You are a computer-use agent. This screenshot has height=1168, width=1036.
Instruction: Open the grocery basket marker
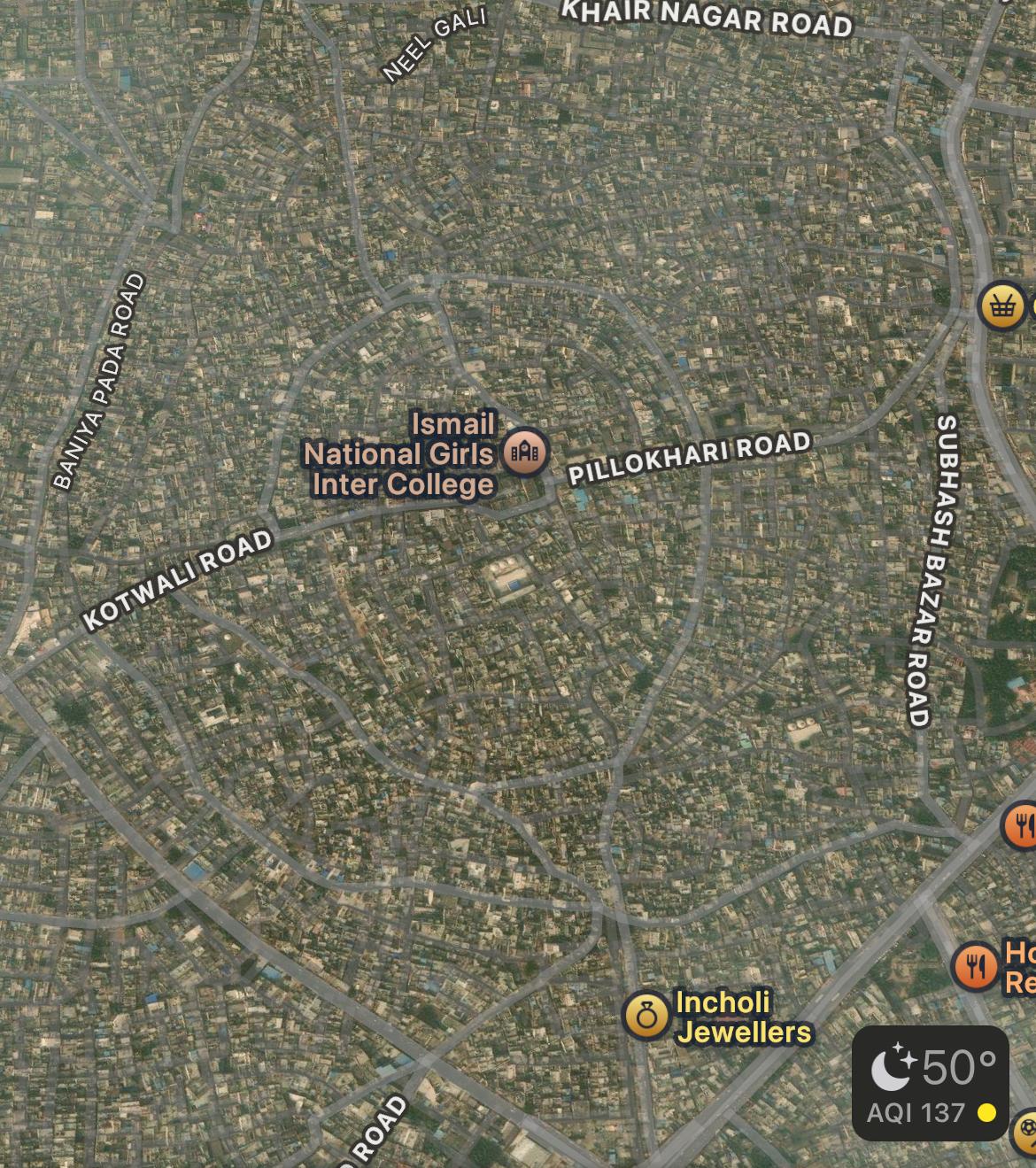(x=1001, y=306)
